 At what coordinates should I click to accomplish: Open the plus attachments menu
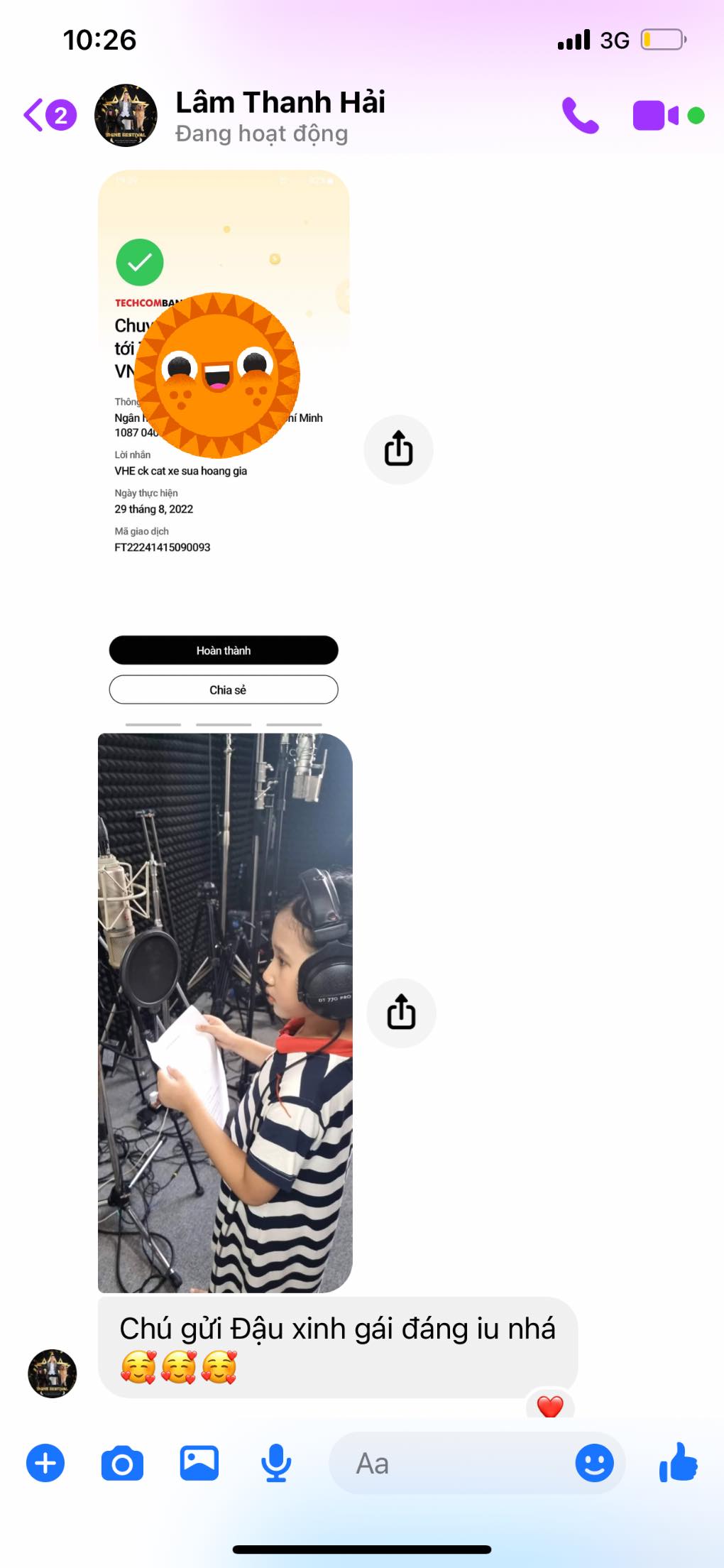45,1463
